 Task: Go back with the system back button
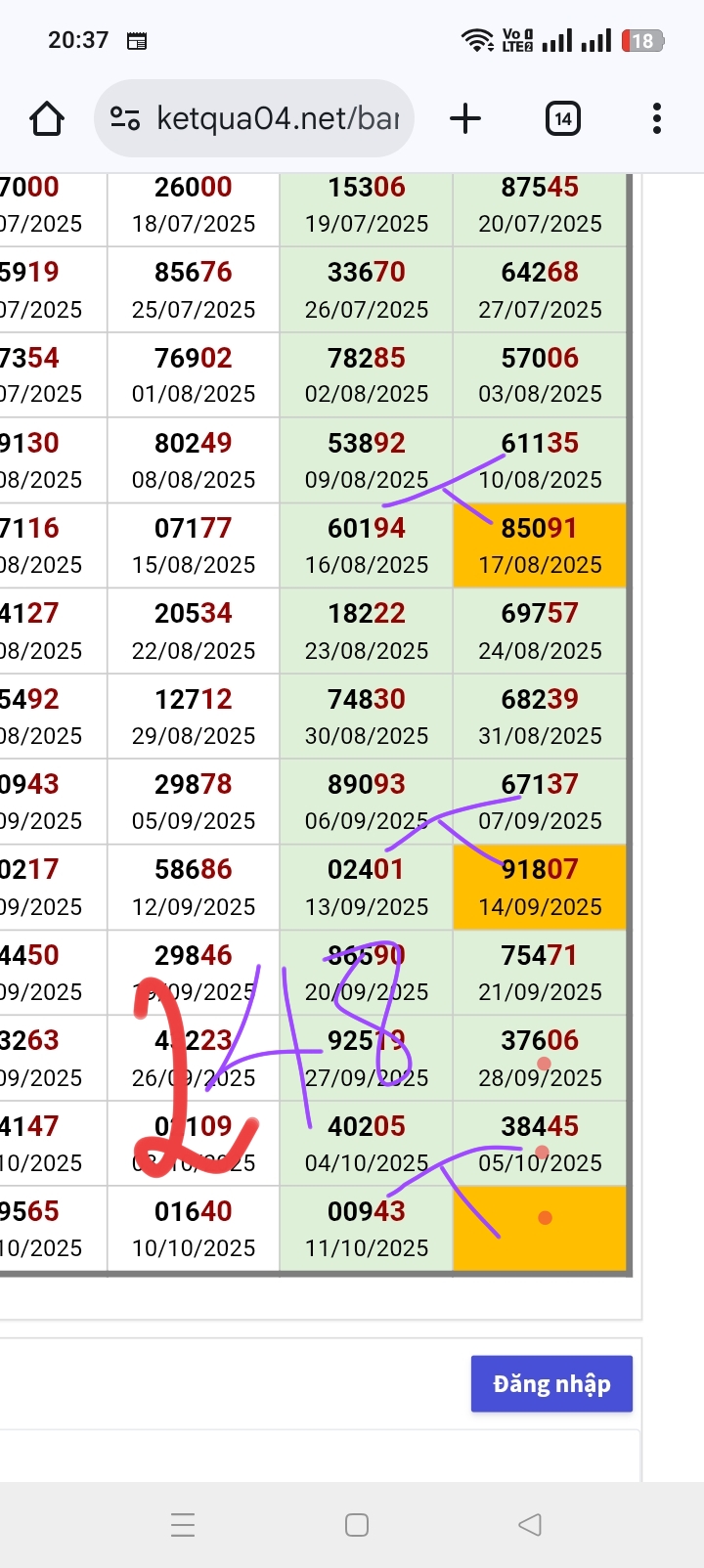529,1524
